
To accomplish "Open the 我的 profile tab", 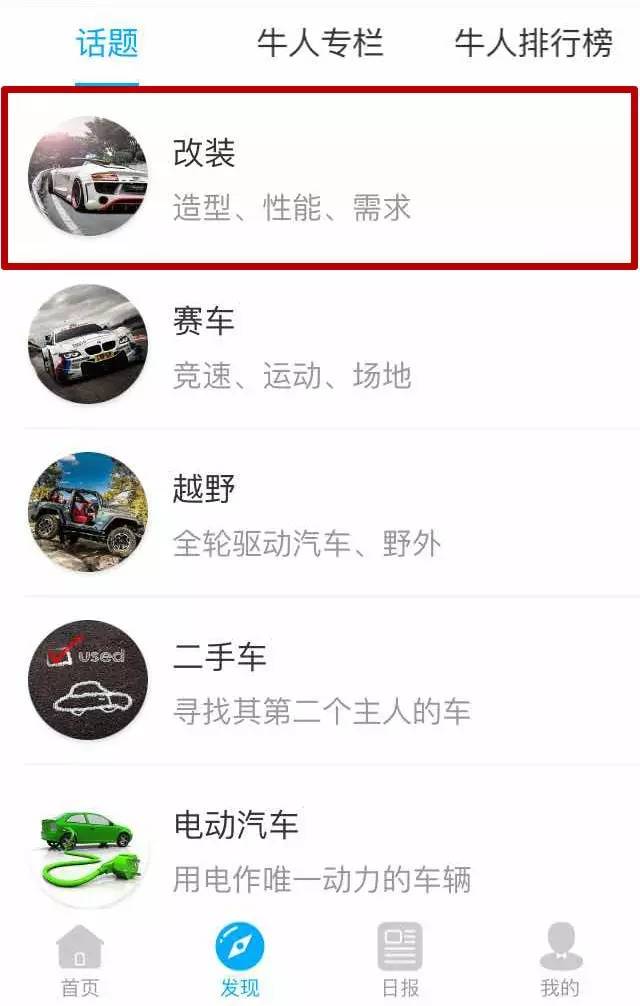I will (x=560, y=960).
